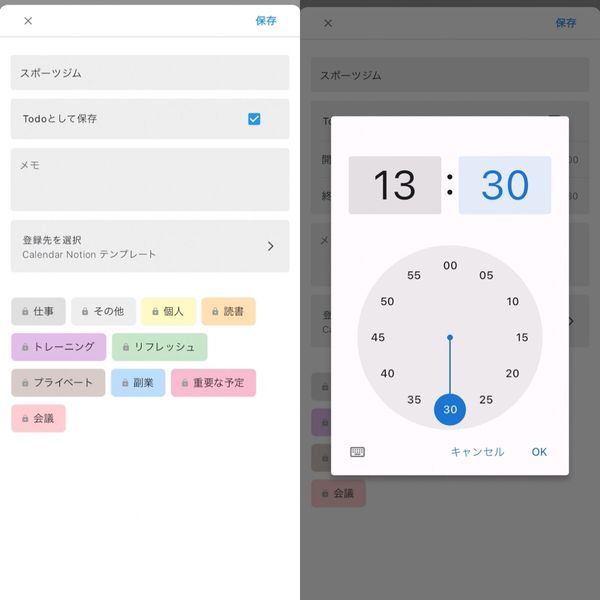Viewport: 600px width, 600px height.
Task: Tap キャンセル in the time picker
Action: (478, 452)
